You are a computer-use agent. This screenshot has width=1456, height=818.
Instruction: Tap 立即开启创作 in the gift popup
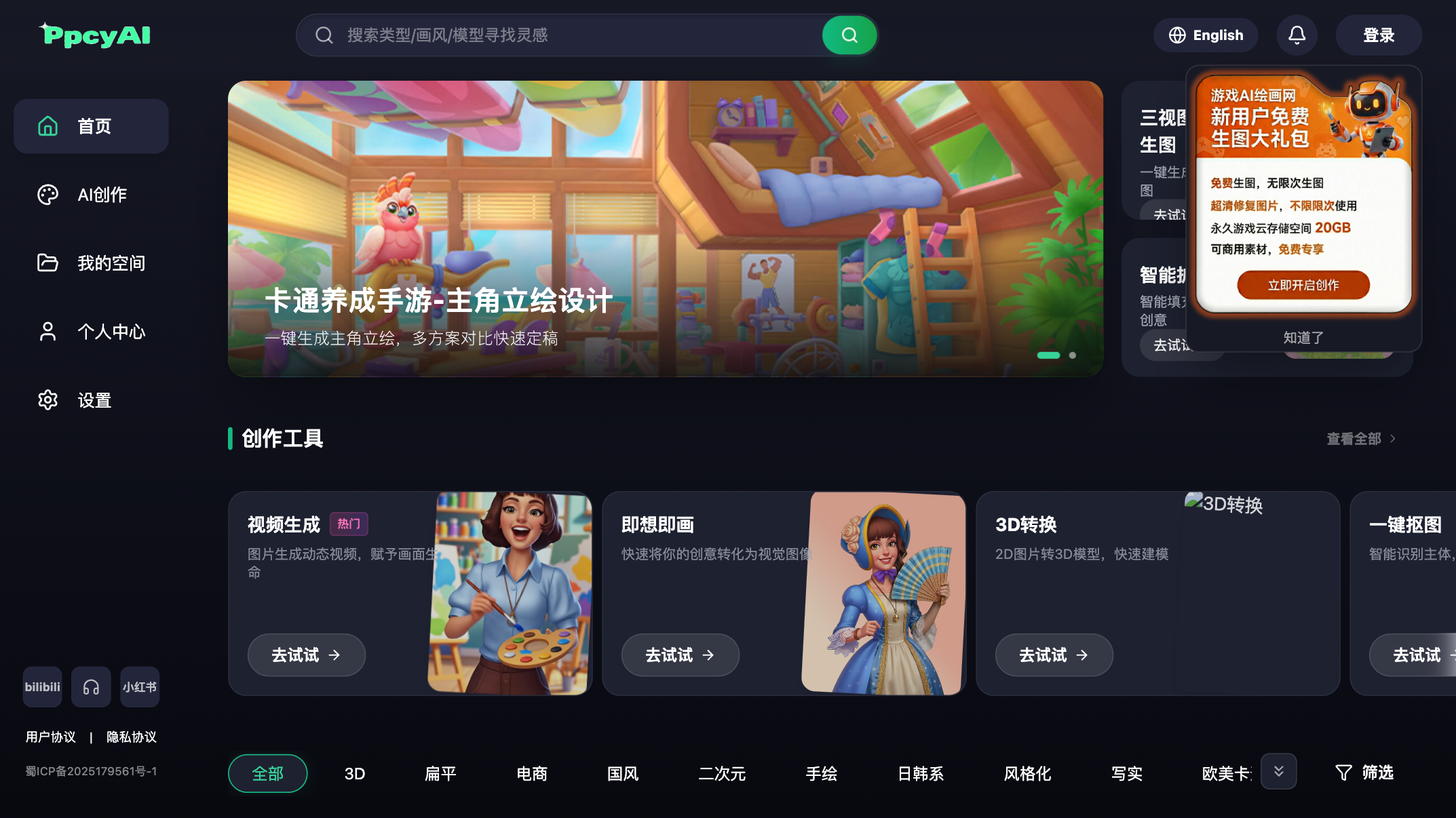tap(1303, 285)
